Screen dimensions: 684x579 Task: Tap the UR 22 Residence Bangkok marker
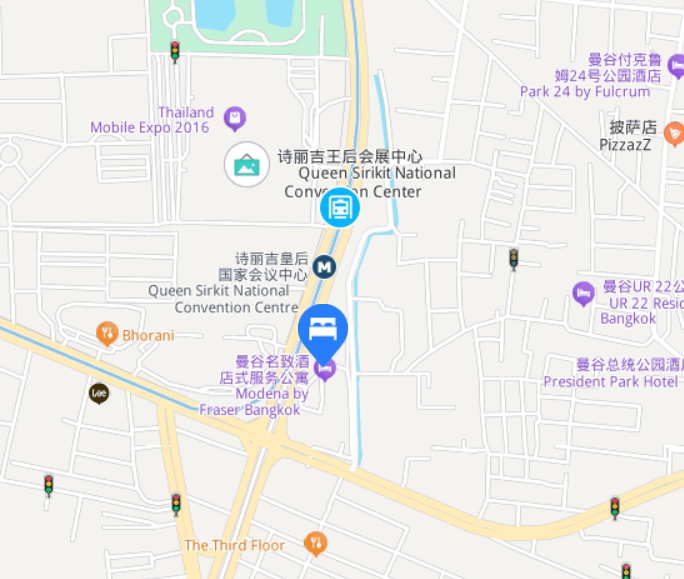click(x=583, y=292)
